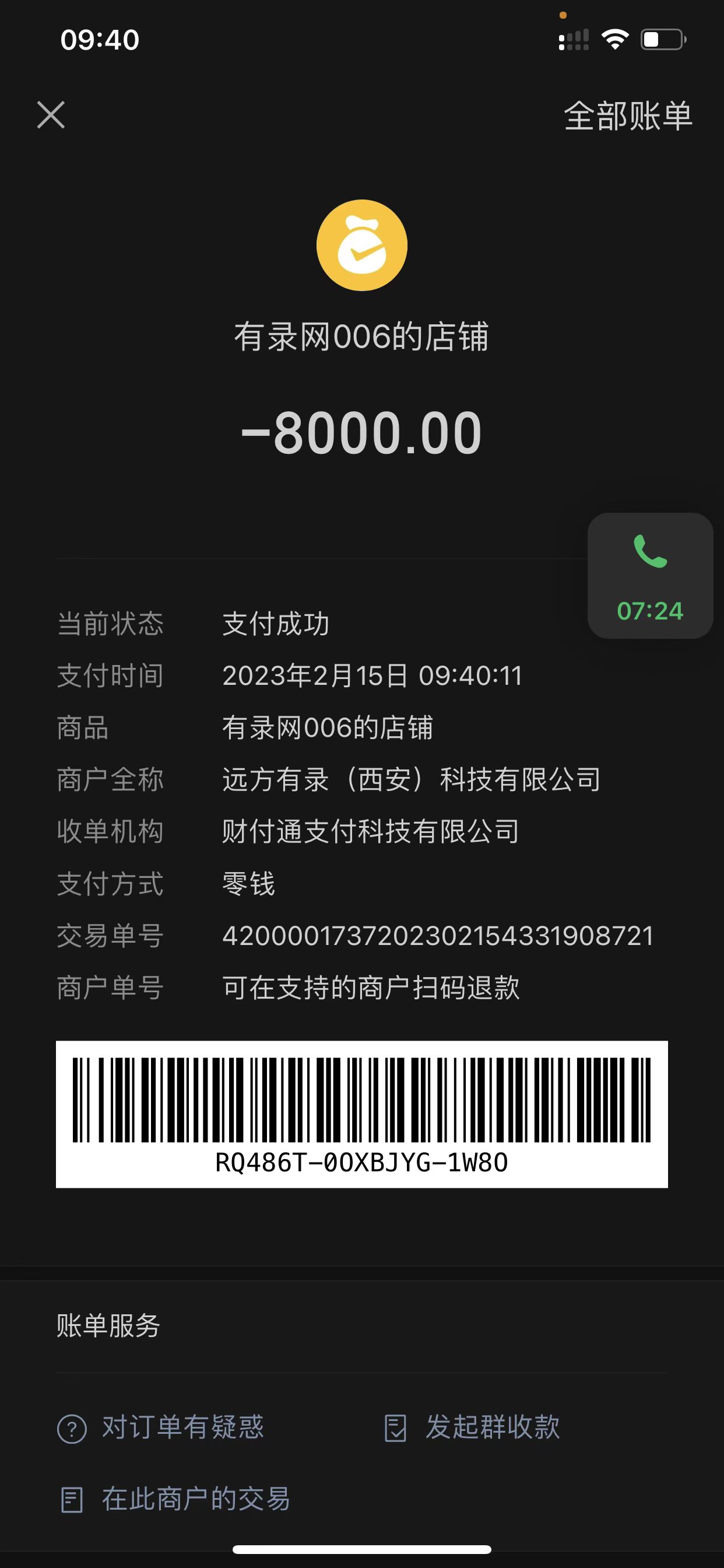Start a group collection via 发起群收款
This screenshot has width=724, height=1568.
tap(472, 1427)
